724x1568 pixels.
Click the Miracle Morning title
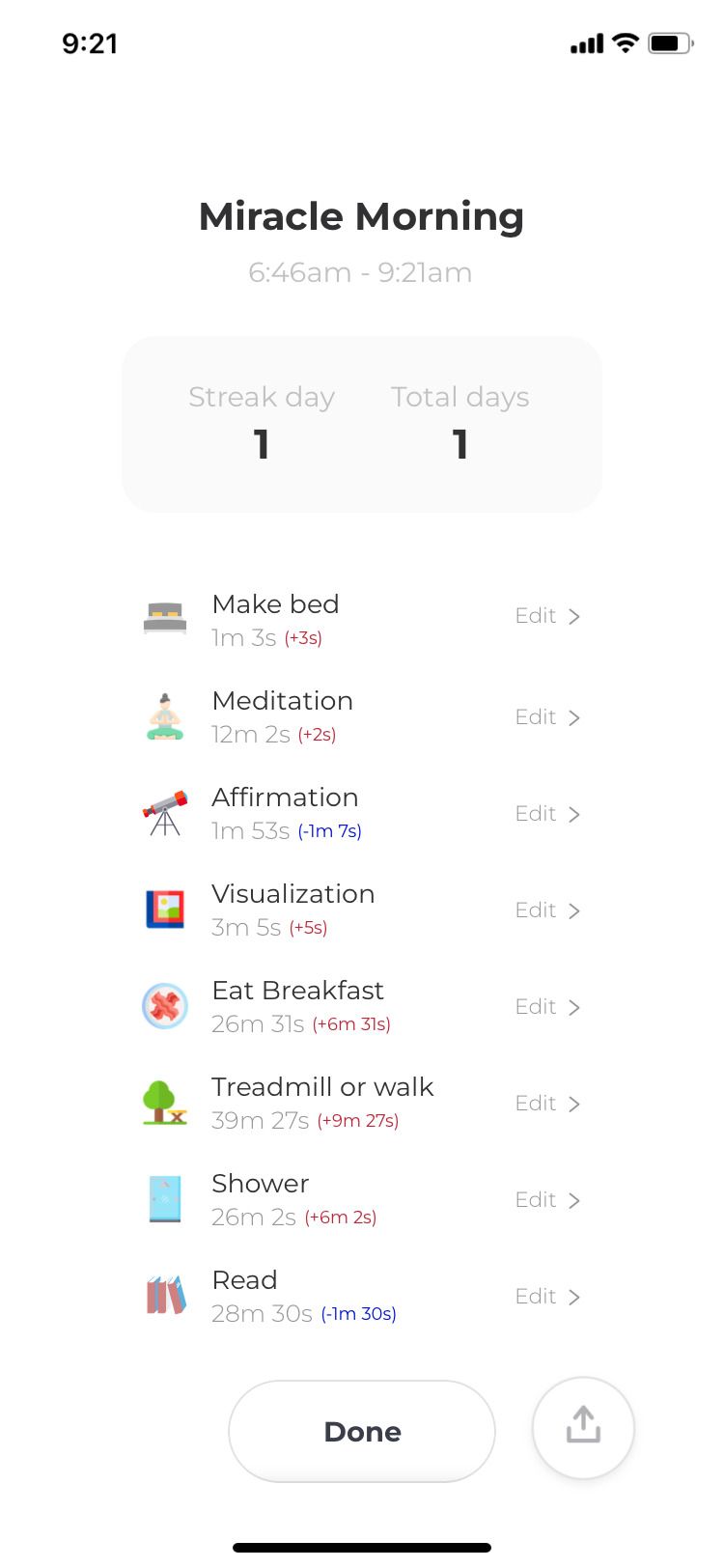tap(361, 216)
